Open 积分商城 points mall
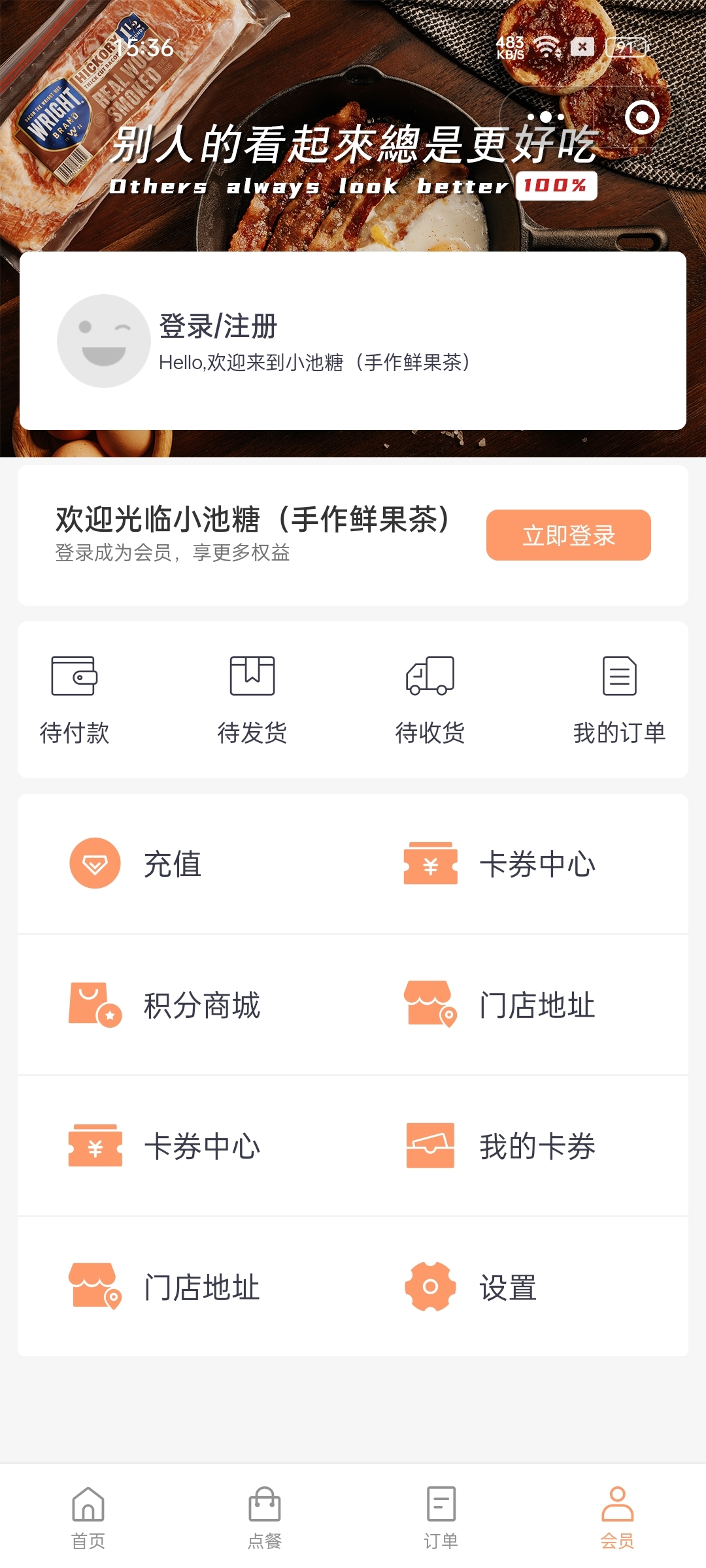 point(165,1005)
